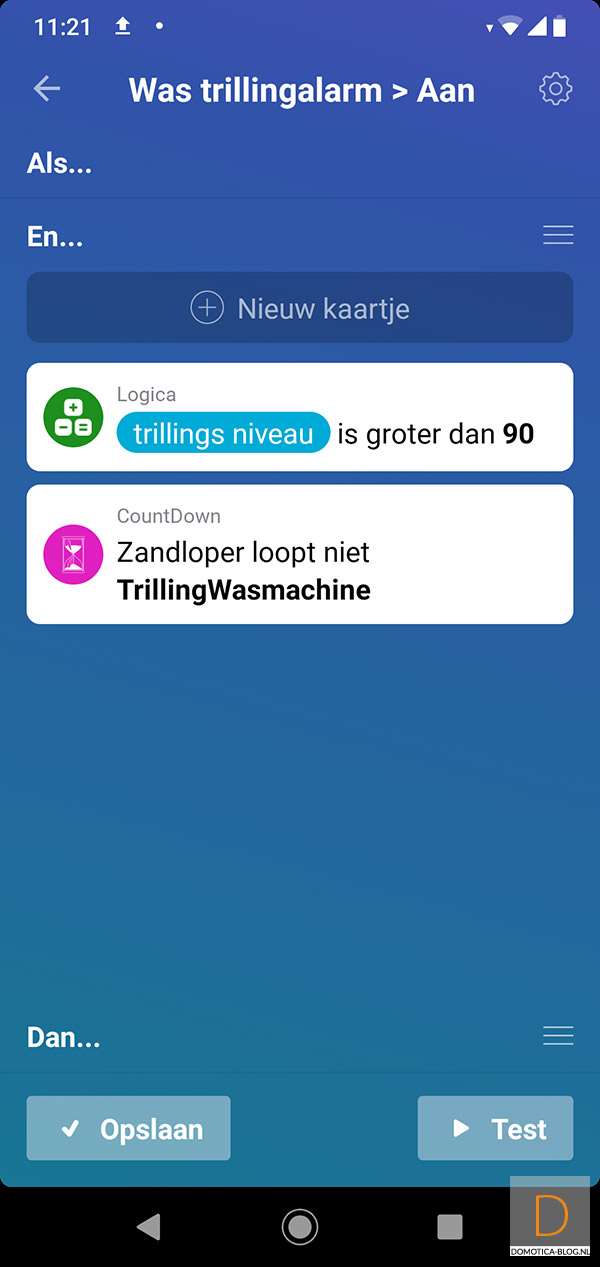Open the Logica trillings niveau card
This screenshot has width=600, height=1267.
click(300, 417)
